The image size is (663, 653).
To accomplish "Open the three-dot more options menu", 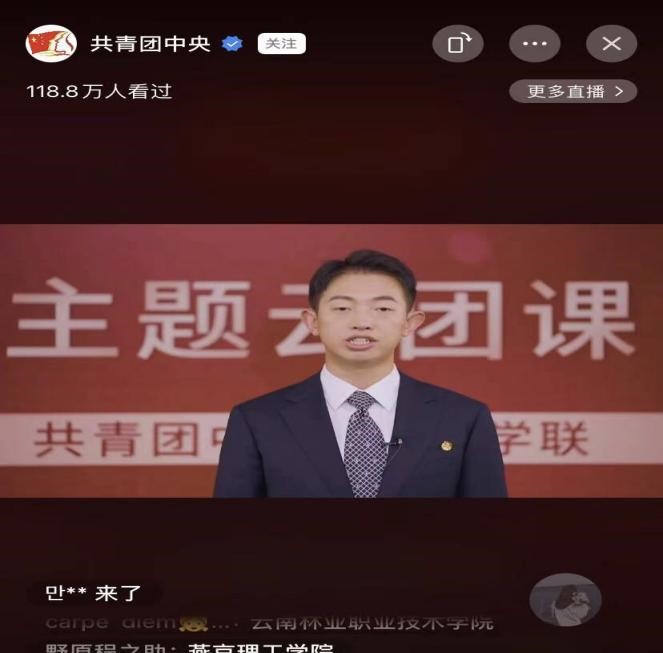I will 534,44.
